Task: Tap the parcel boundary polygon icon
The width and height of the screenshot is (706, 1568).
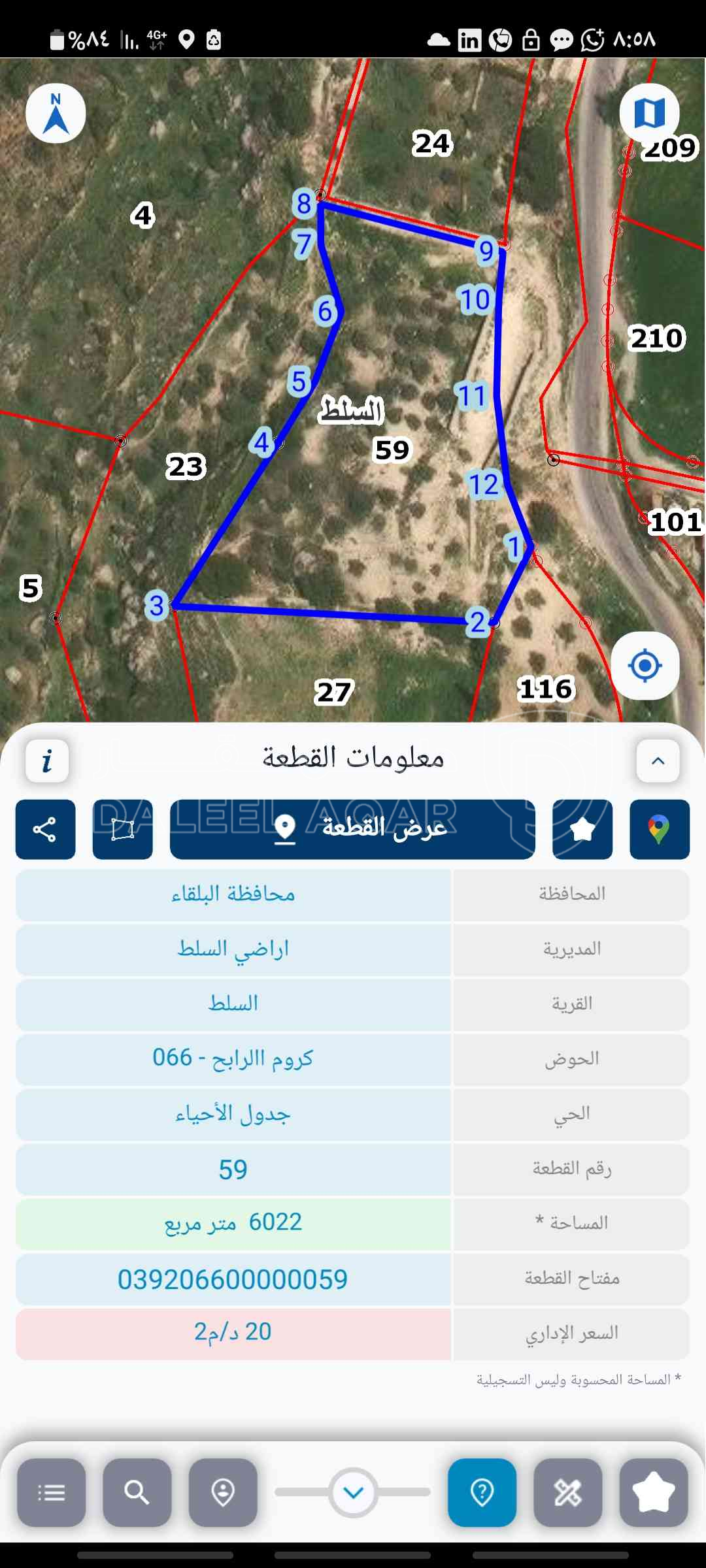Action: pyautogui.click(x=122, y=829)
